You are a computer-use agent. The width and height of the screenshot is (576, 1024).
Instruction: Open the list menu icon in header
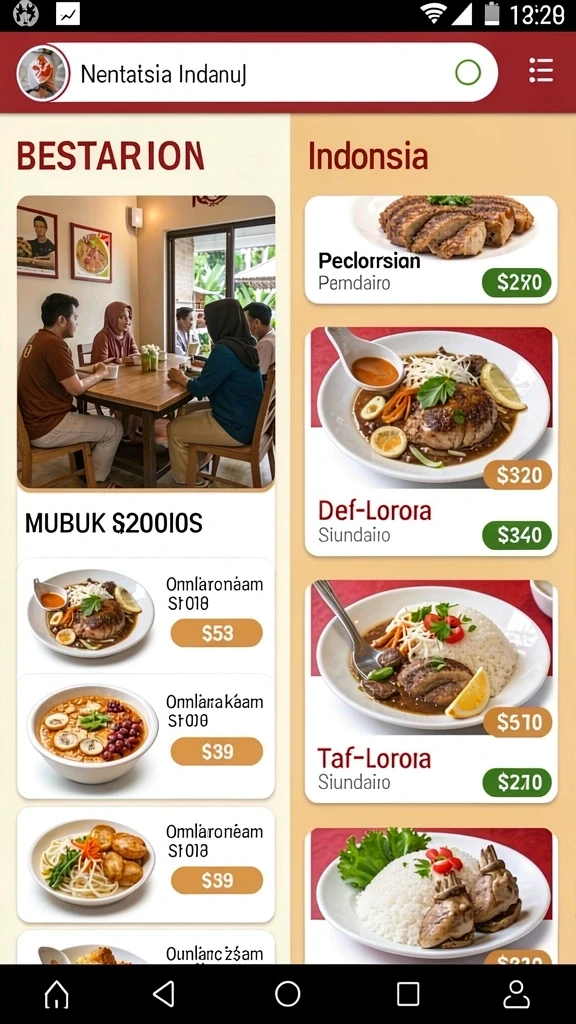tap(541, 71)
